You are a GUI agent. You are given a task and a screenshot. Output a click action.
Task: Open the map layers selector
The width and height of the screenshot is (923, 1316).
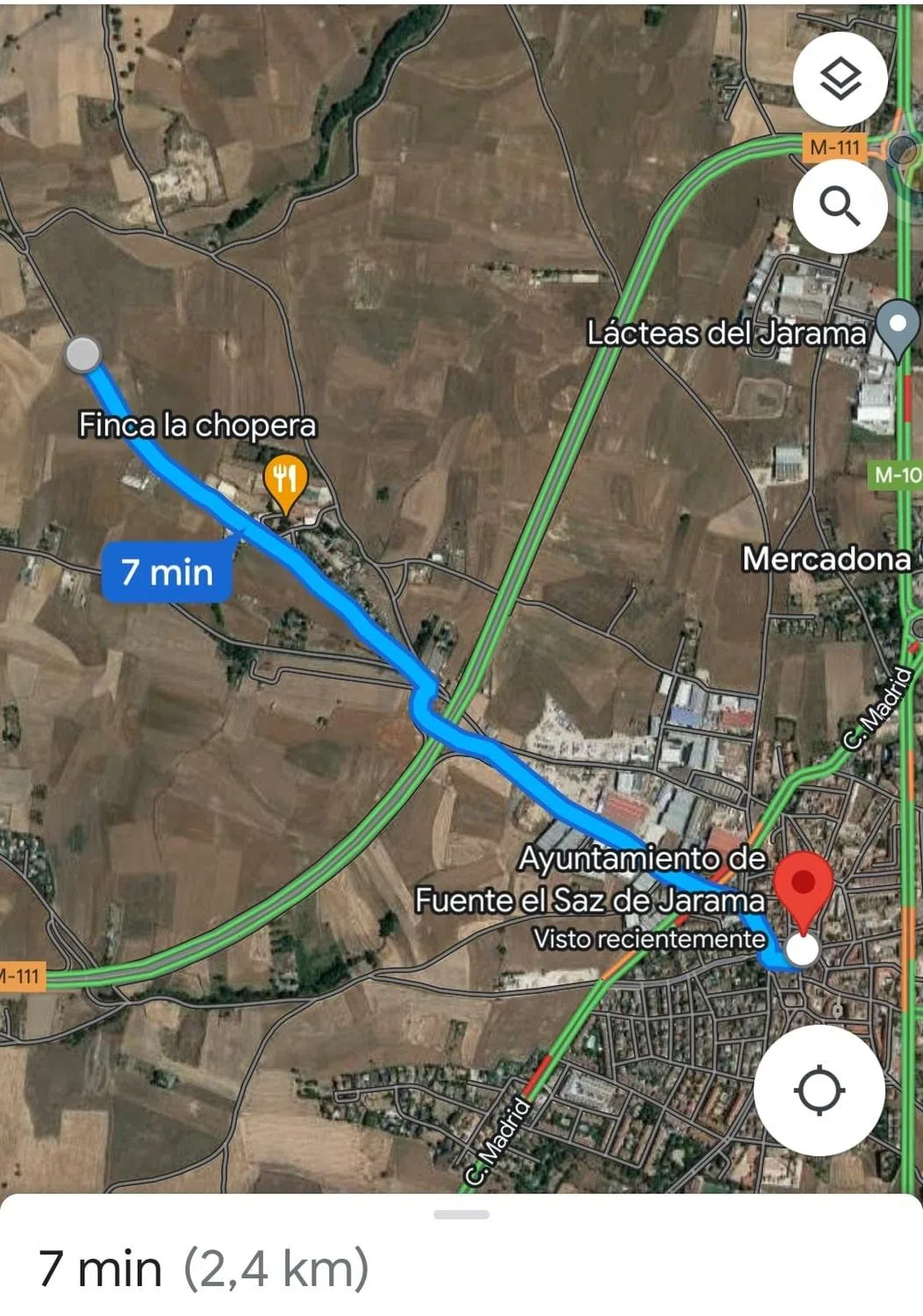[840, 79]
